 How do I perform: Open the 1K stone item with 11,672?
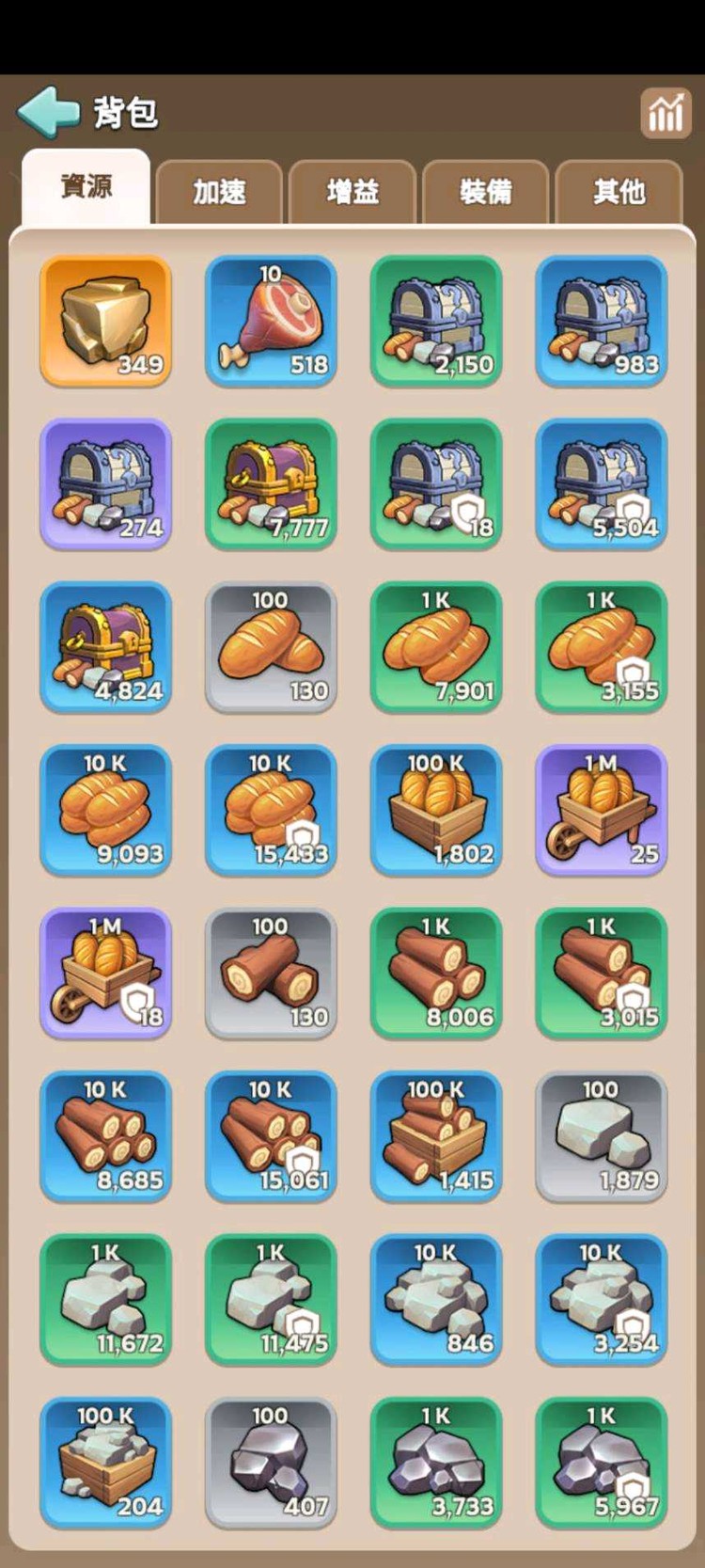pos(106,1300)
